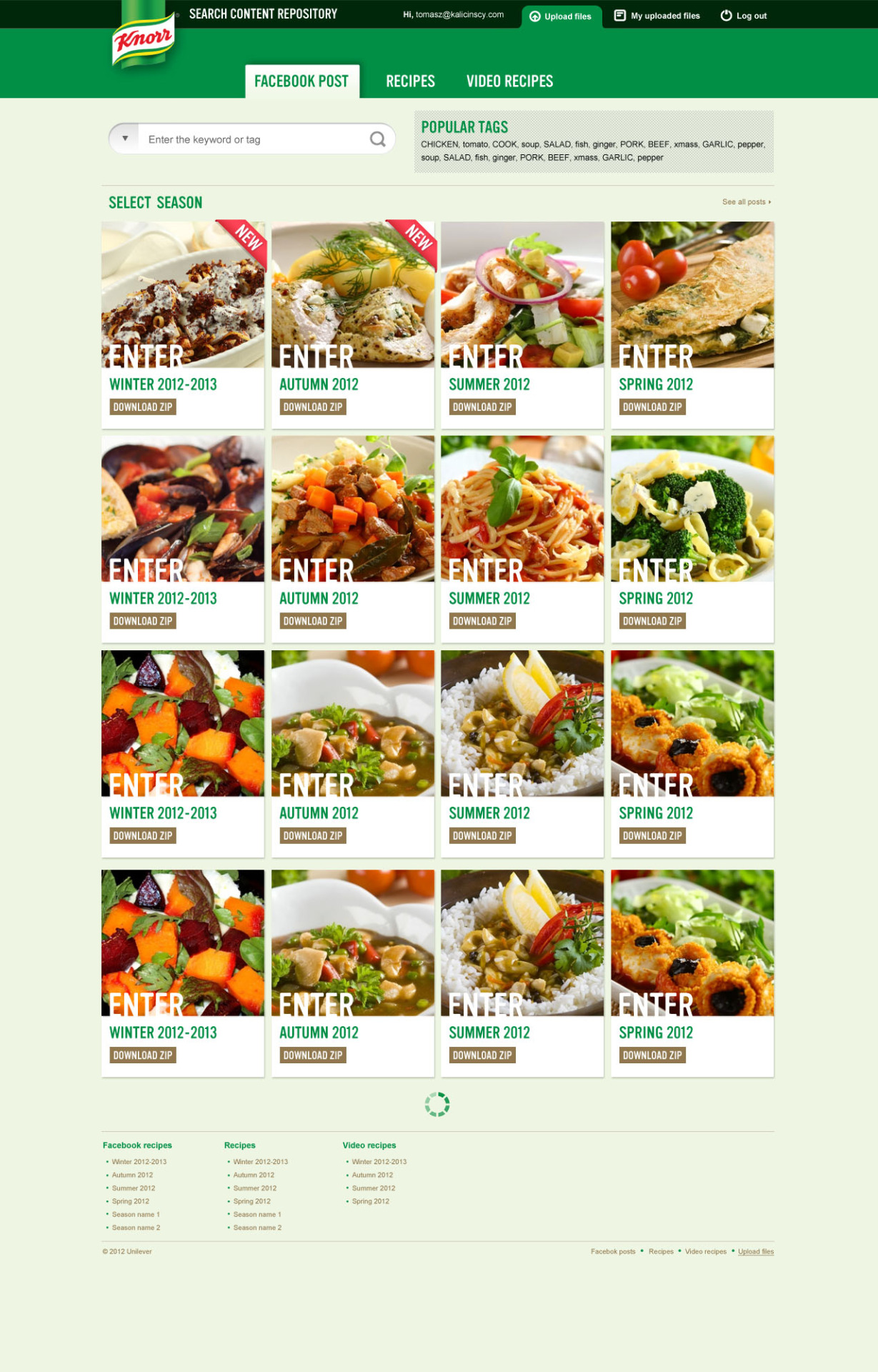Expand the dropdown arrow in search box
This screenshot has height=1372, width=878.
coord(125,139)
